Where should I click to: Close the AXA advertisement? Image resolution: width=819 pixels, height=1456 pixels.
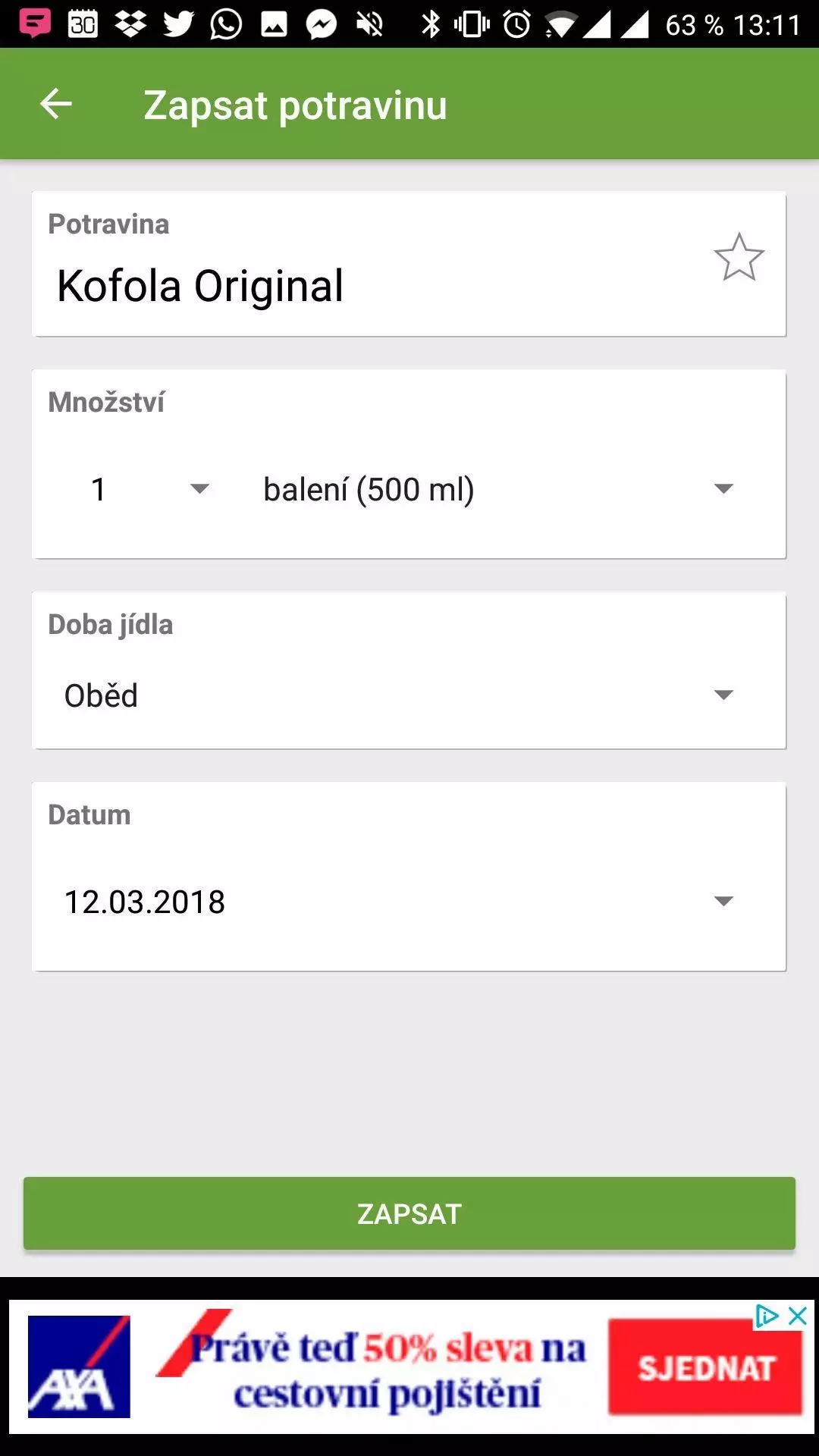point(797,1316)
